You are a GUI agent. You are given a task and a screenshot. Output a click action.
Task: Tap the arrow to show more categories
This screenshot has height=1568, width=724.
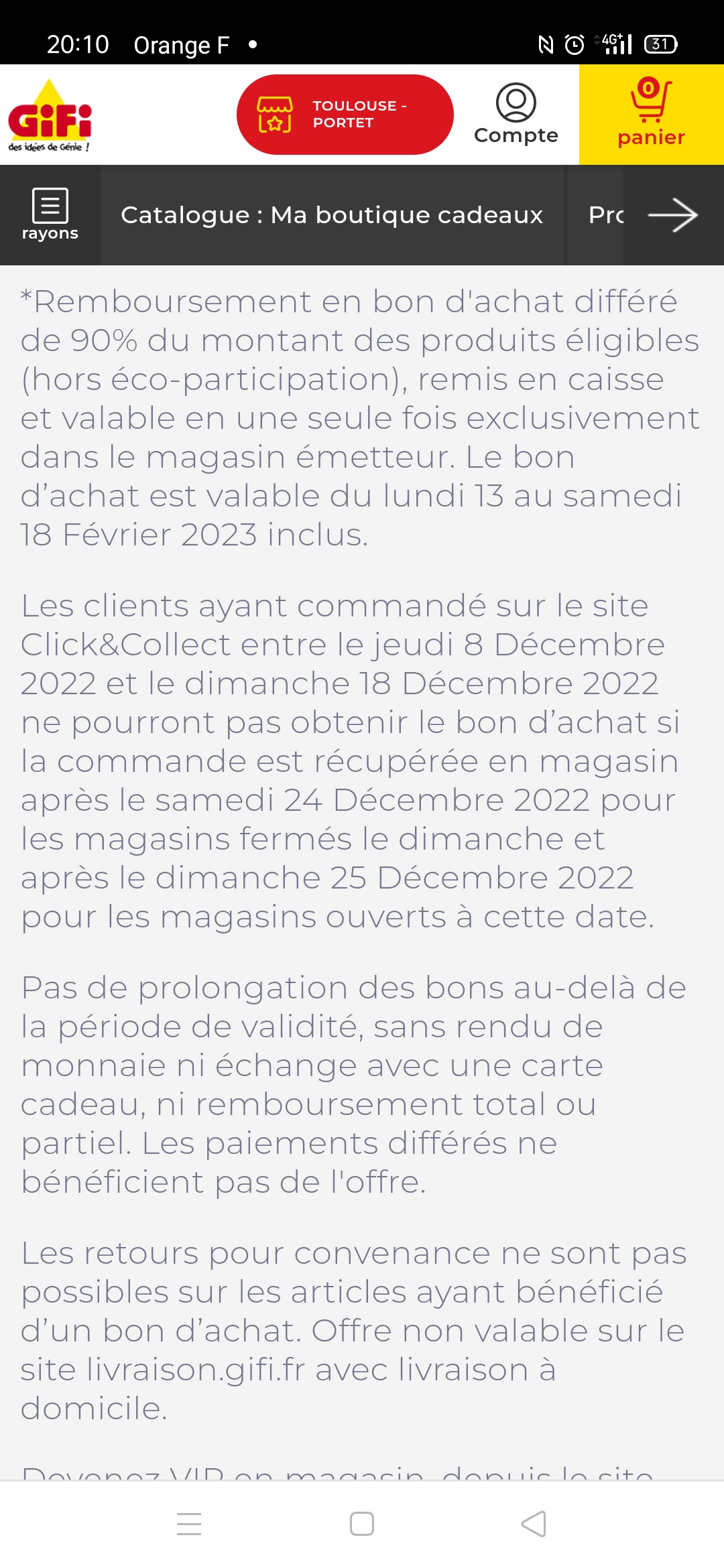pos(673,215)
